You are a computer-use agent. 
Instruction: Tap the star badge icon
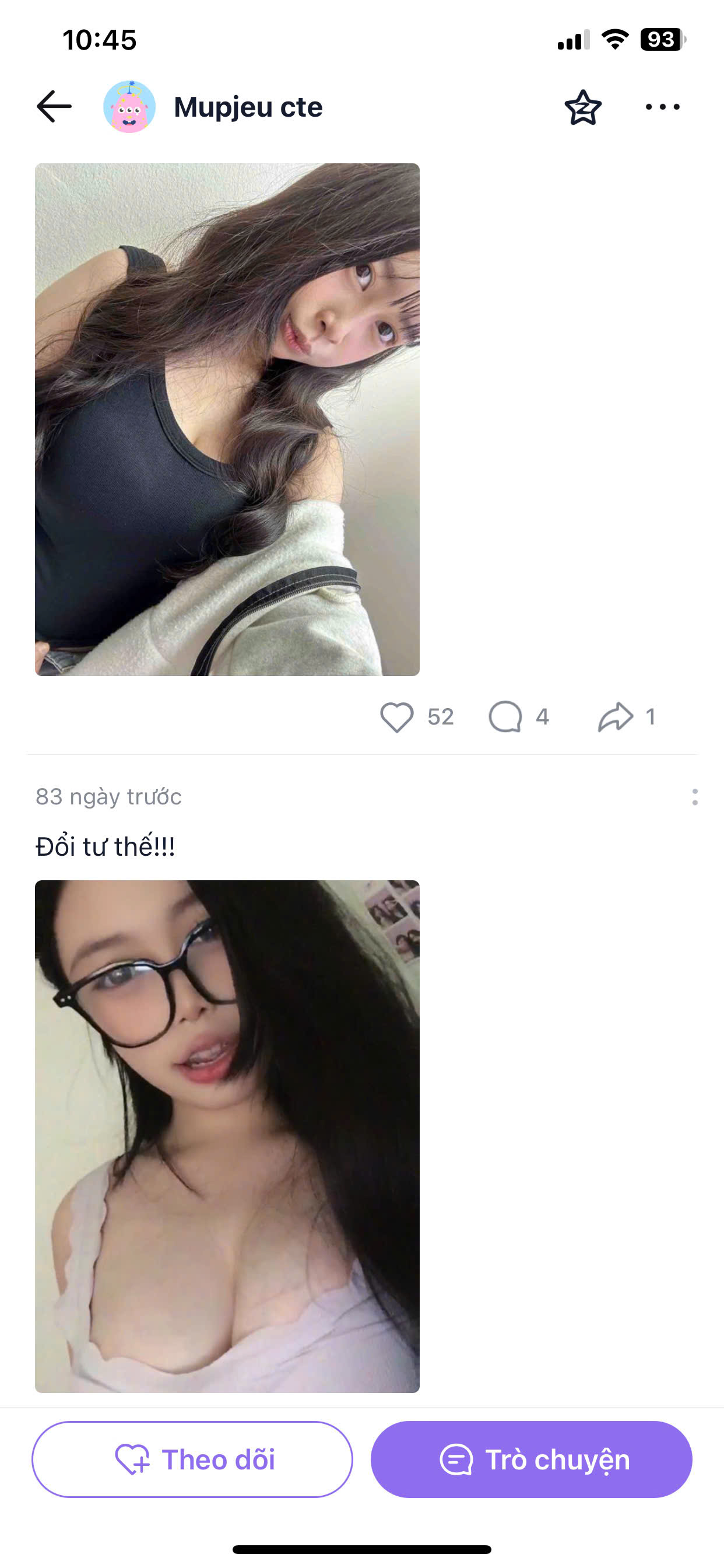click(583, 108)
